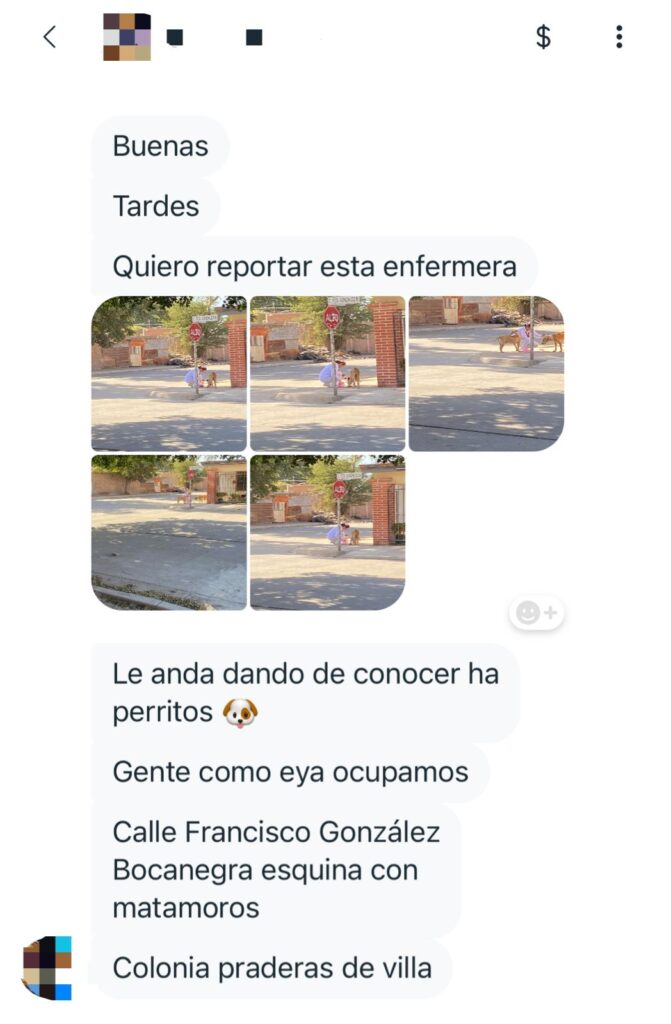Open the three-dot overflow menu
This screenshot has height=1024, width=671.
619,37
